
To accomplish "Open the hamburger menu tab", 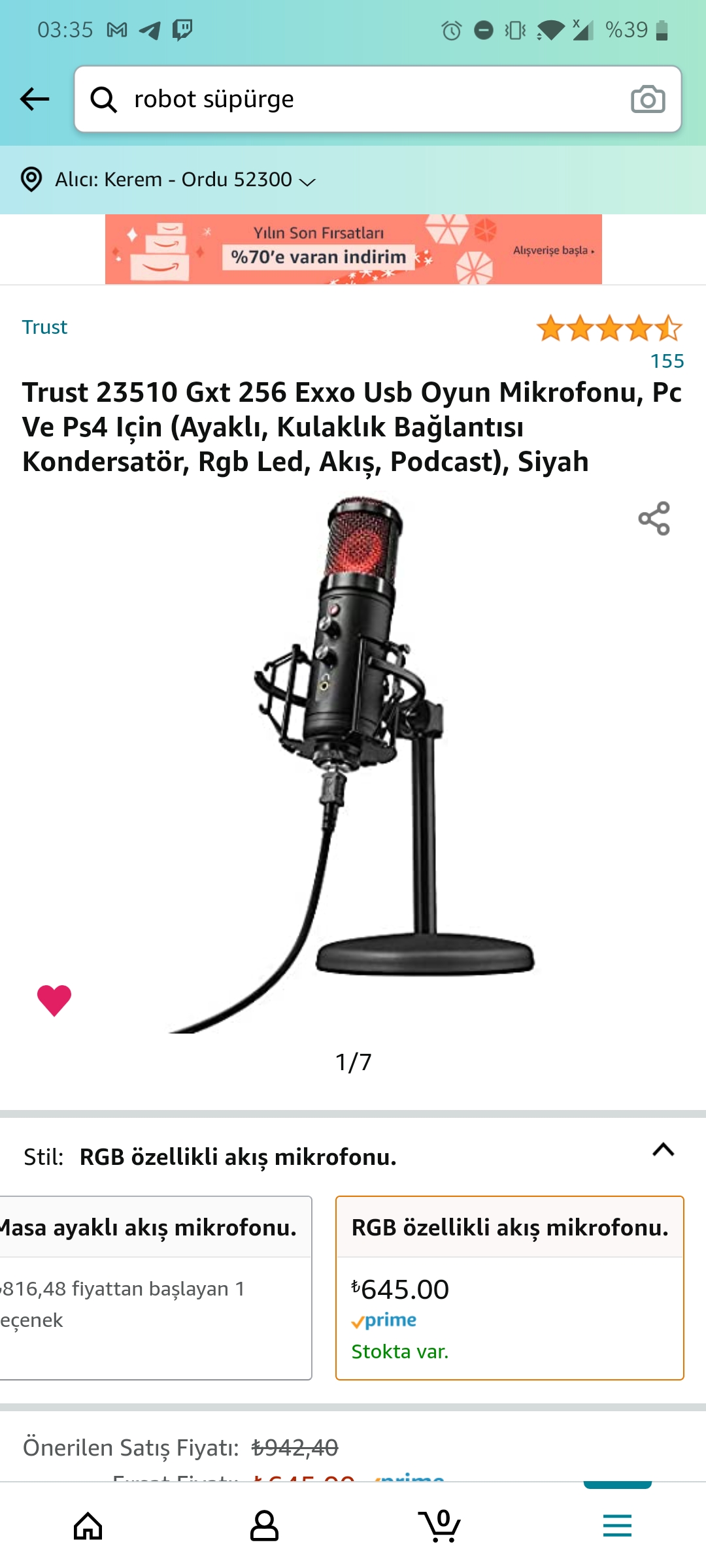I will point(617,1526).
